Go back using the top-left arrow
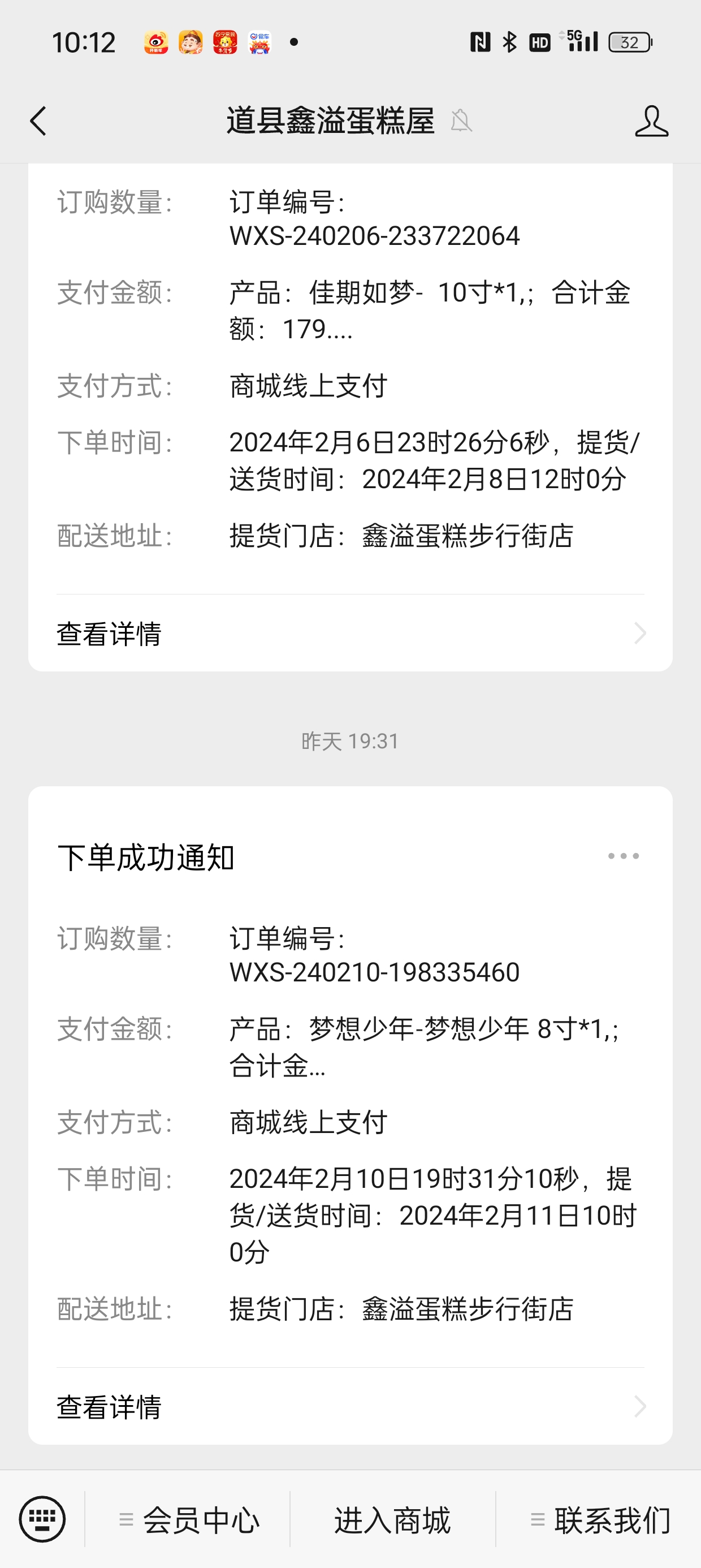 [38, 120]
